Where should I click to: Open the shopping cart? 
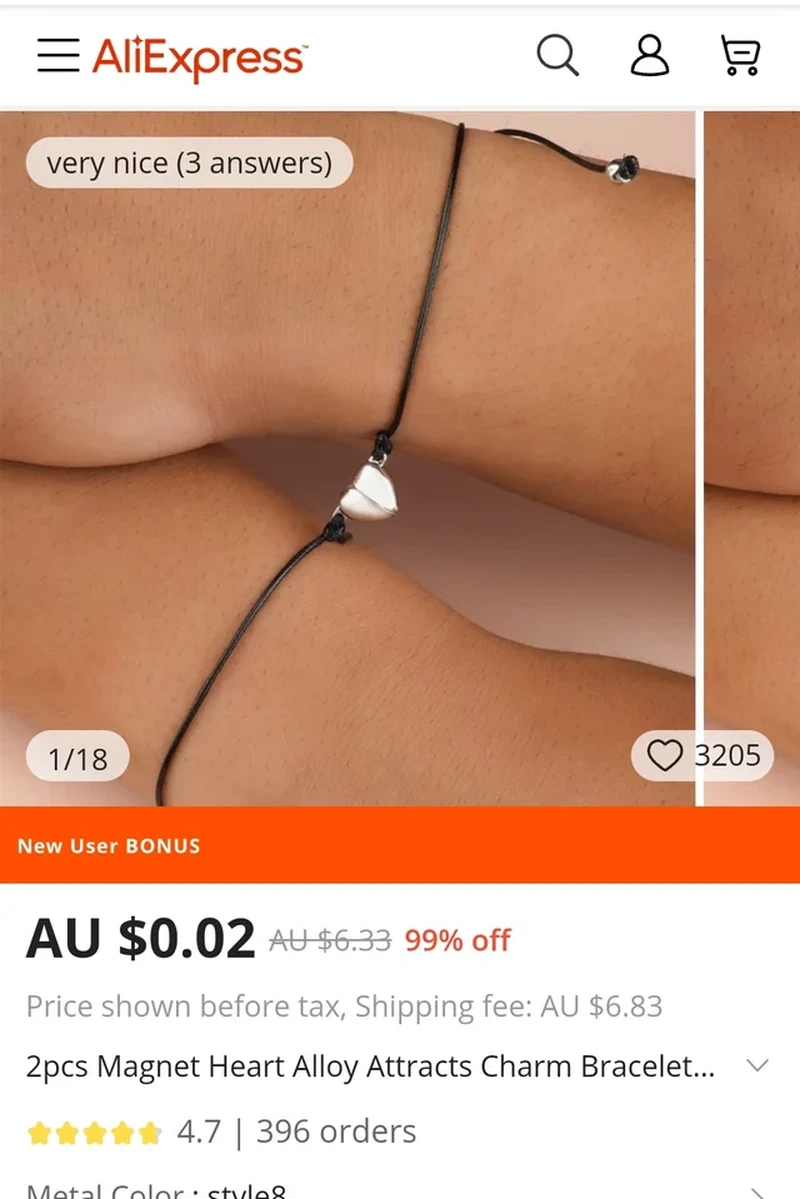pyautogui.click(x=741, y=56)
